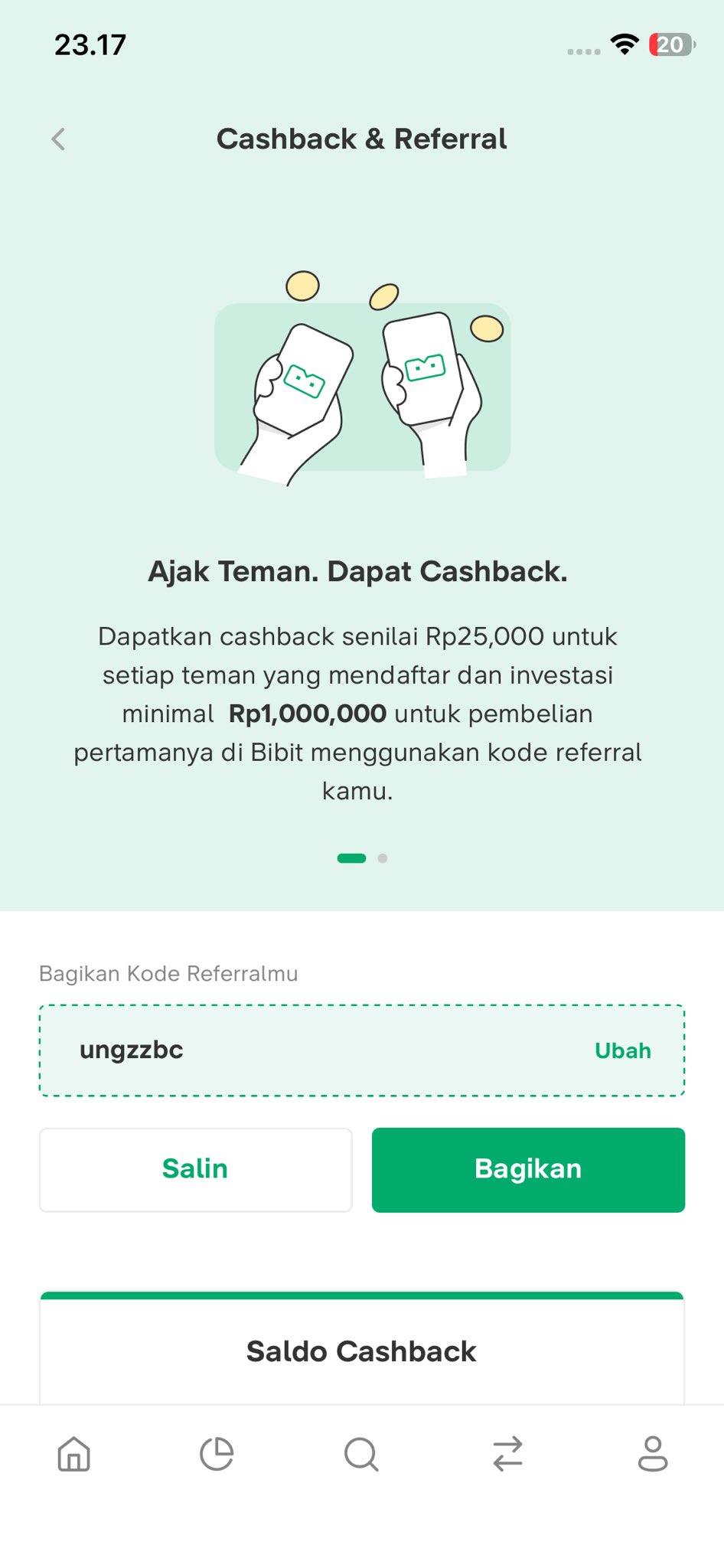The height and width of the screenshot is (1568, 724).
Task: Jump to second carousel page dot
Action: [x=383, y=858]
